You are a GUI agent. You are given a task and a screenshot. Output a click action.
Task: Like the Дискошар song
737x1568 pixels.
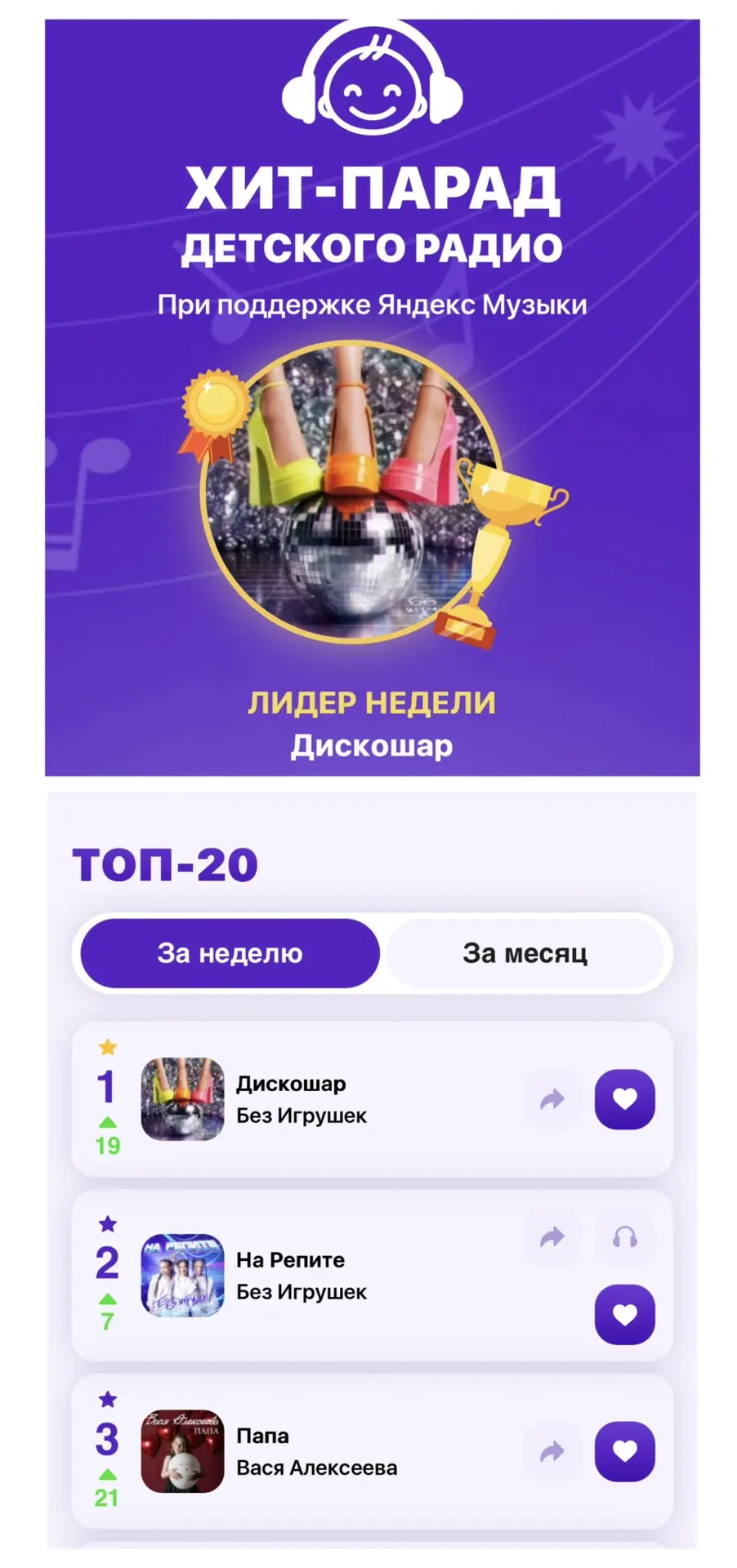tap(625, 1099)
